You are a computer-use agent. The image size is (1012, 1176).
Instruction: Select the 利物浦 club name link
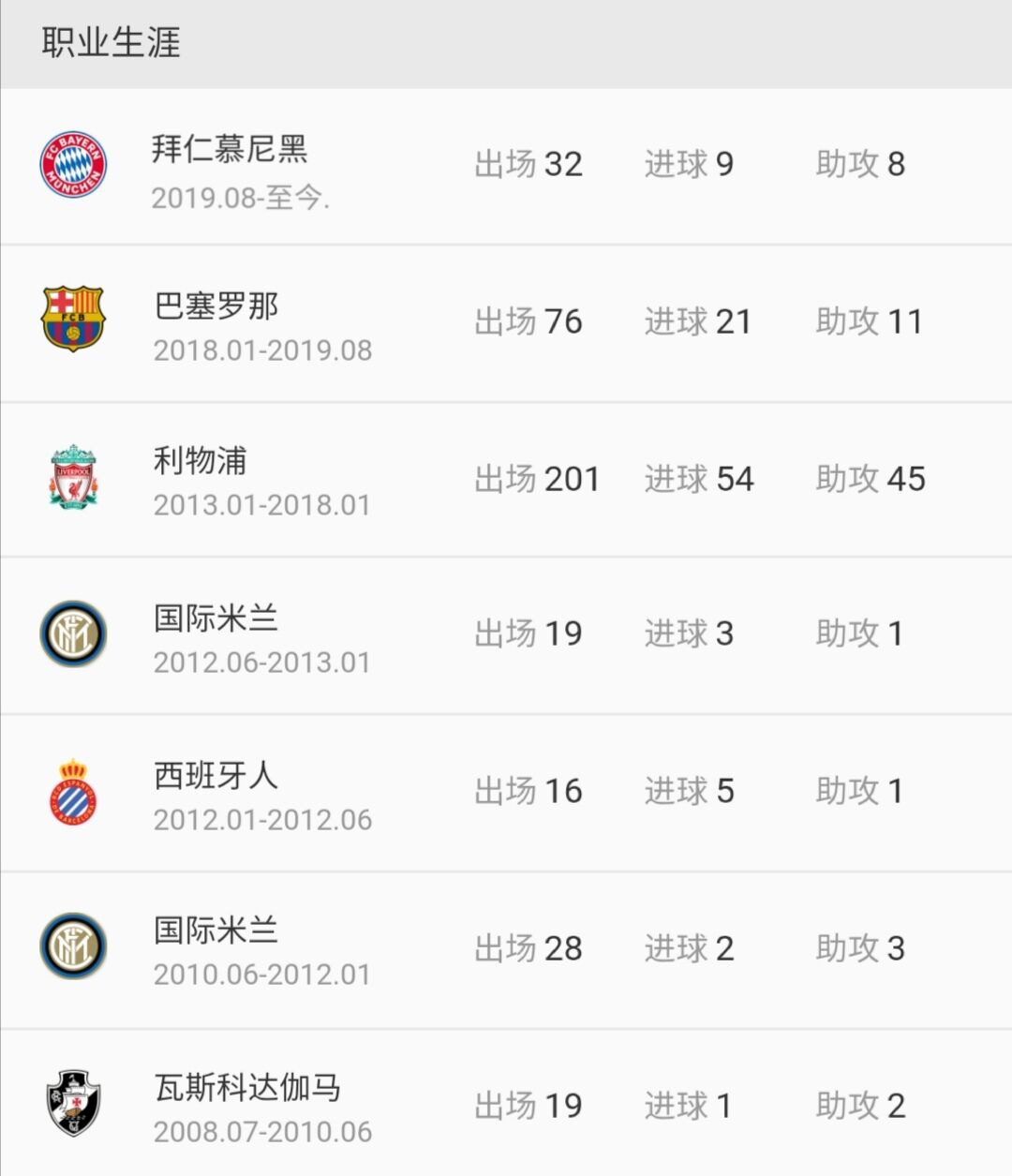pos(199,461)
